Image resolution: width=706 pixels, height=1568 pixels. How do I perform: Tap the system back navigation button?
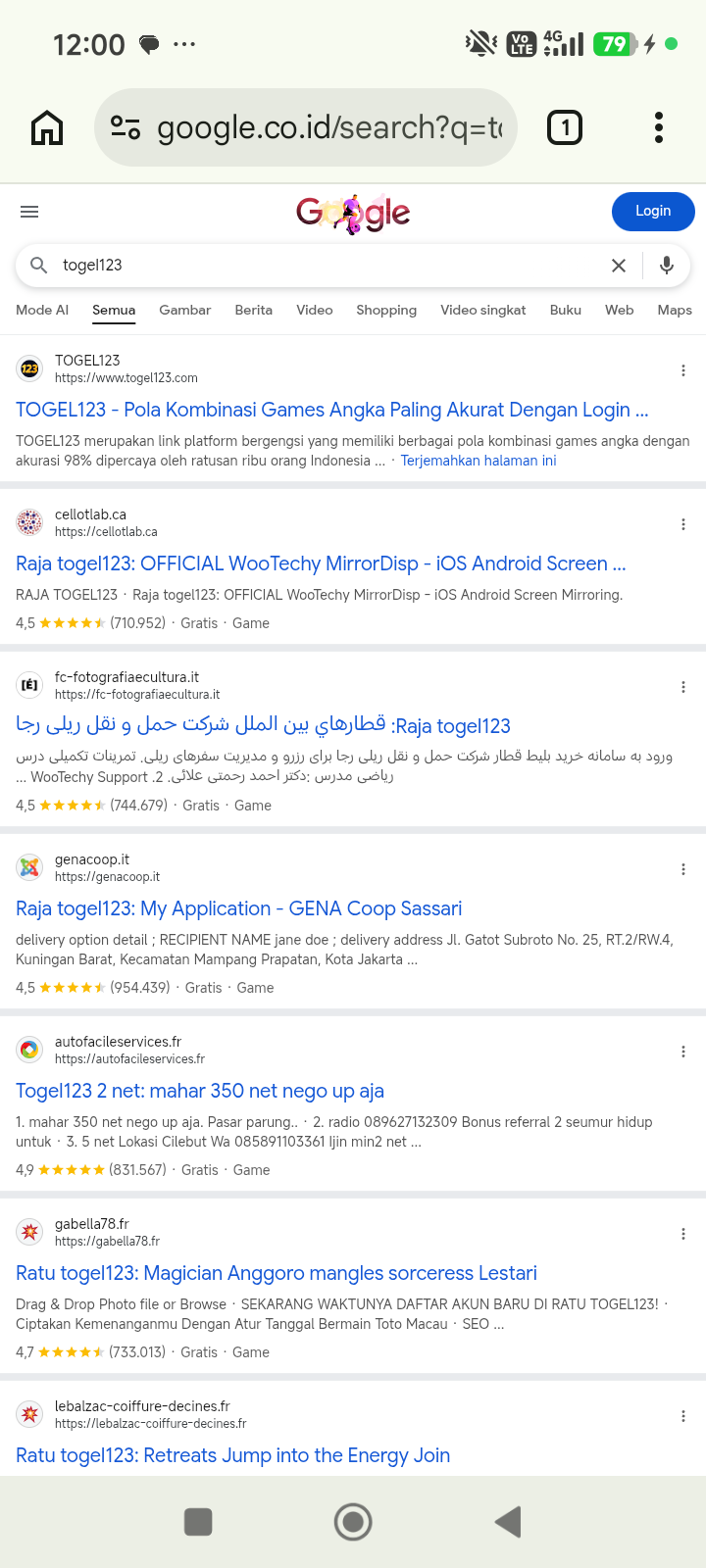tap(508, 1522)
